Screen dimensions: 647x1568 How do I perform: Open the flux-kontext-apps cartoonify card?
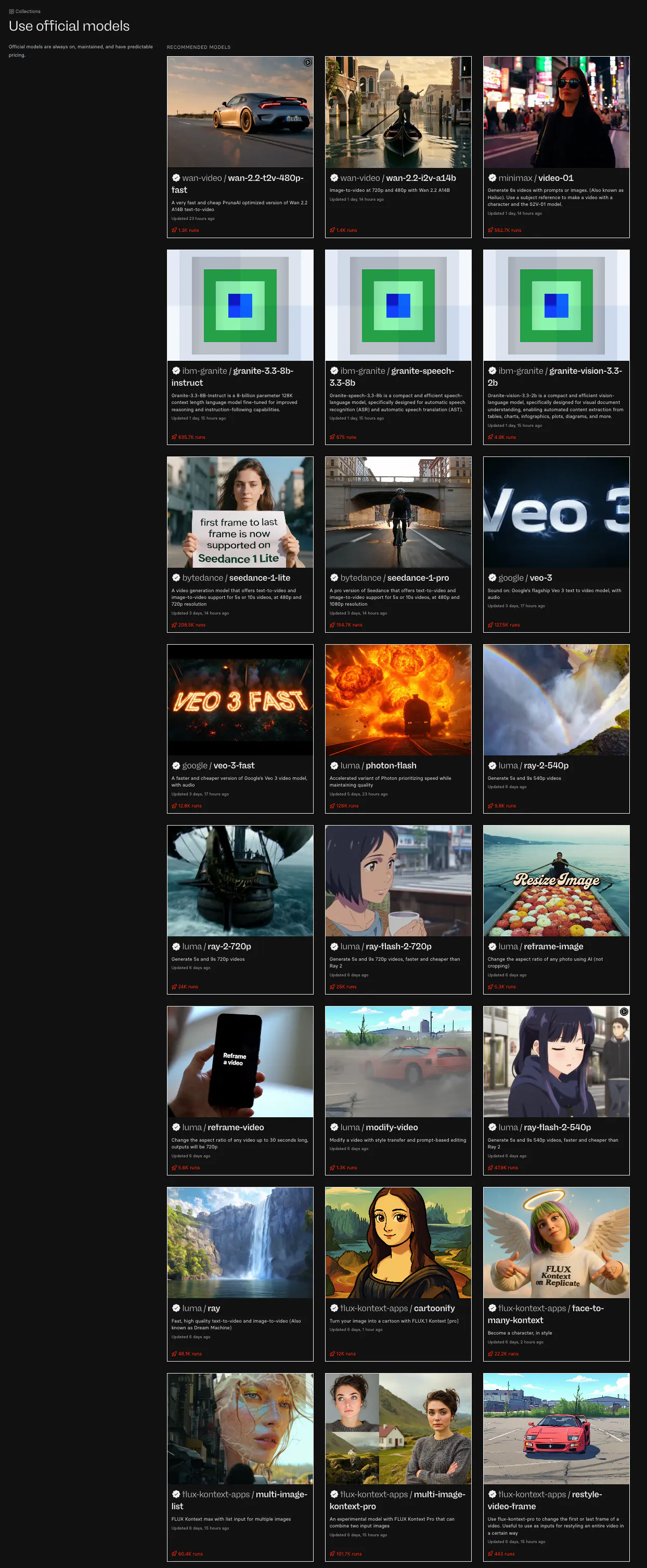(398, 1273)
